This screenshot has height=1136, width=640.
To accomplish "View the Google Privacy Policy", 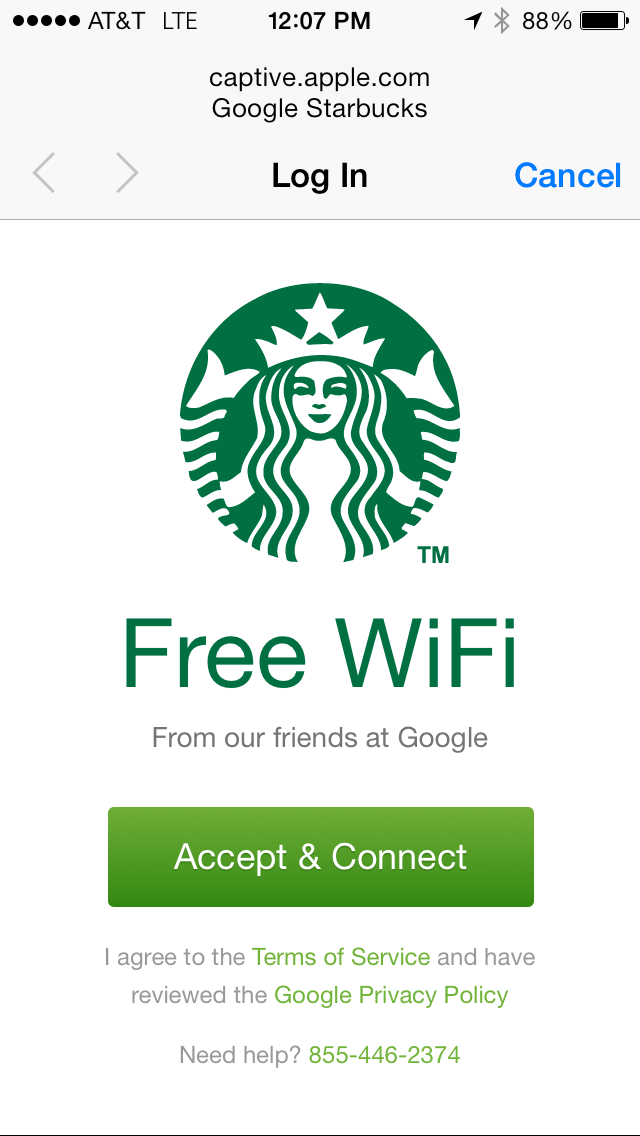I will click(x=391, y=995).
